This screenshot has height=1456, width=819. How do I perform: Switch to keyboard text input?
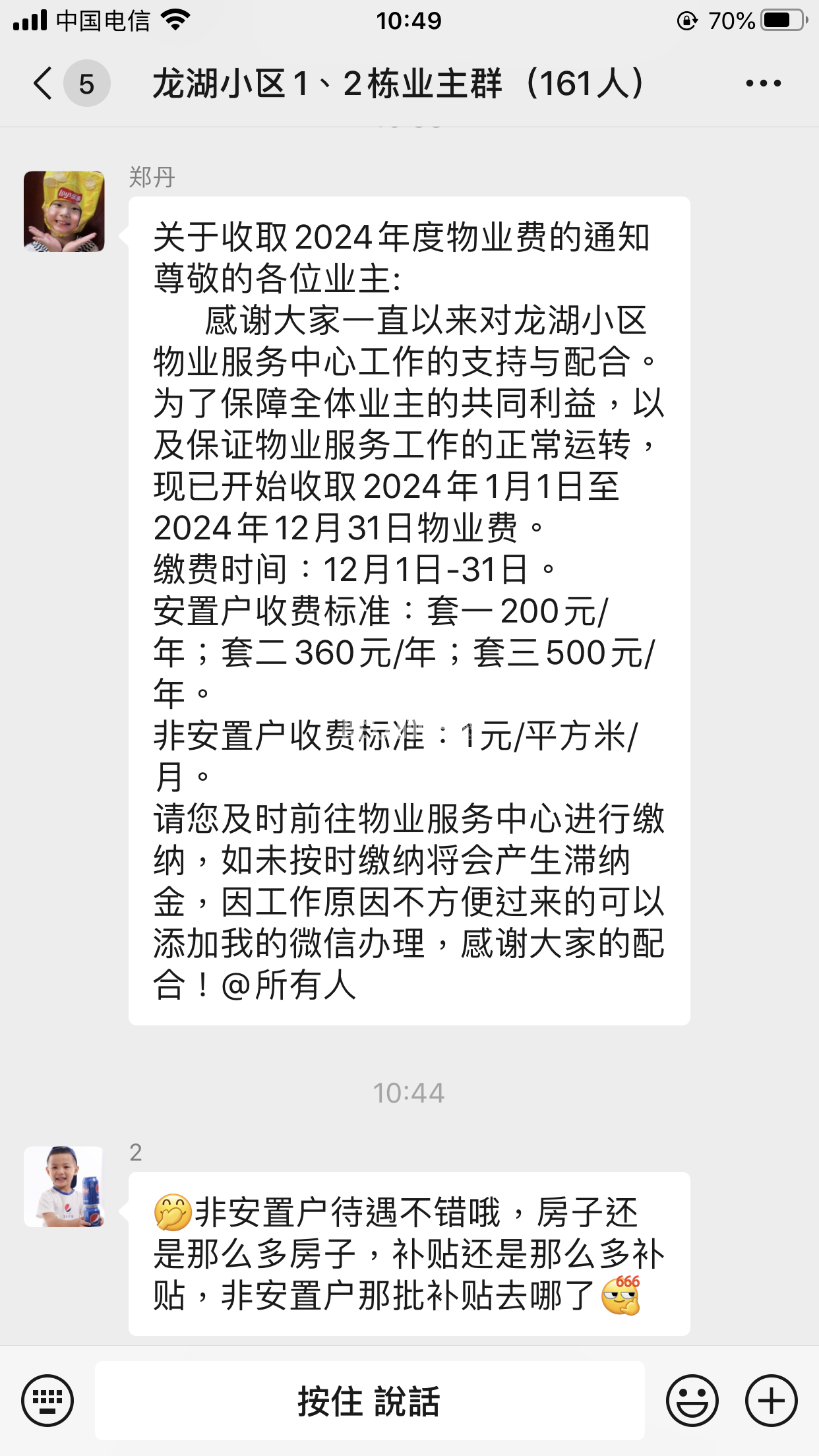click(47, 1400)
